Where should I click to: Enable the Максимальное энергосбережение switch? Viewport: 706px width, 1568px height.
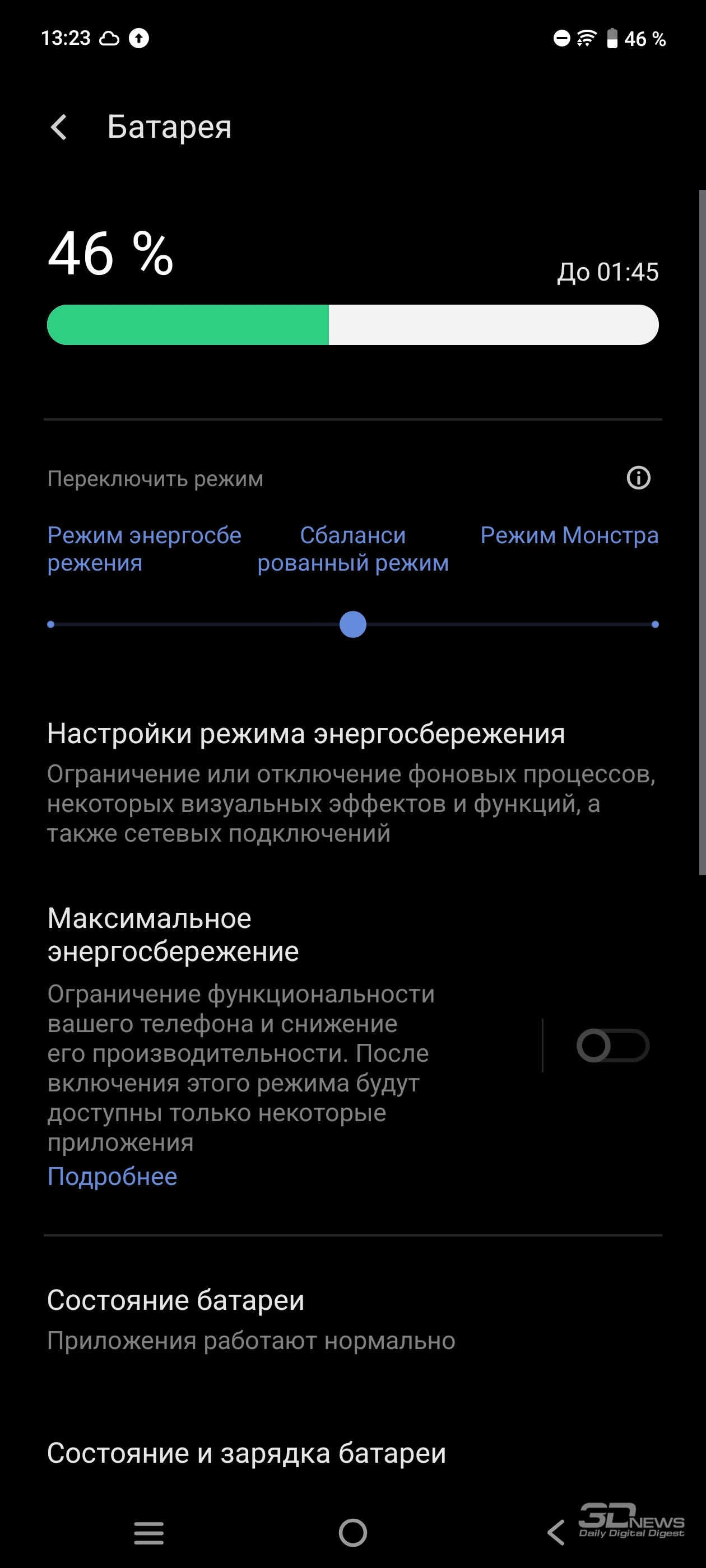tap(613, 1045)
